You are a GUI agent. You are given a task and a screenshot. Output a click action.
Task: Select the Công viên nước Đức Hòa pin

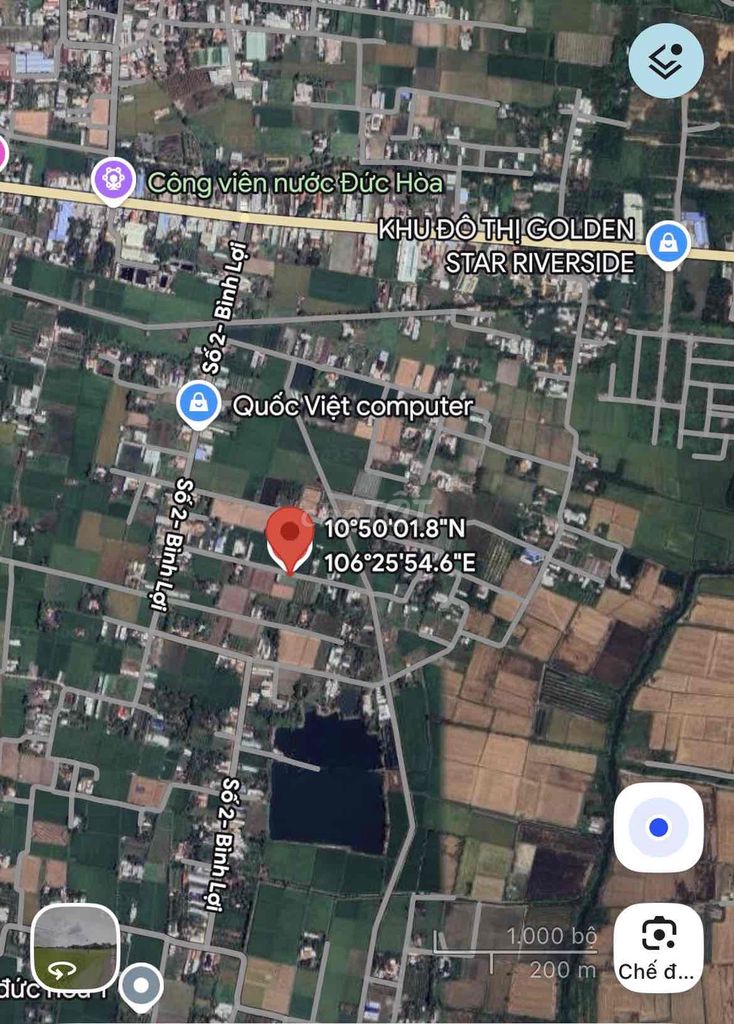[113, 180]
